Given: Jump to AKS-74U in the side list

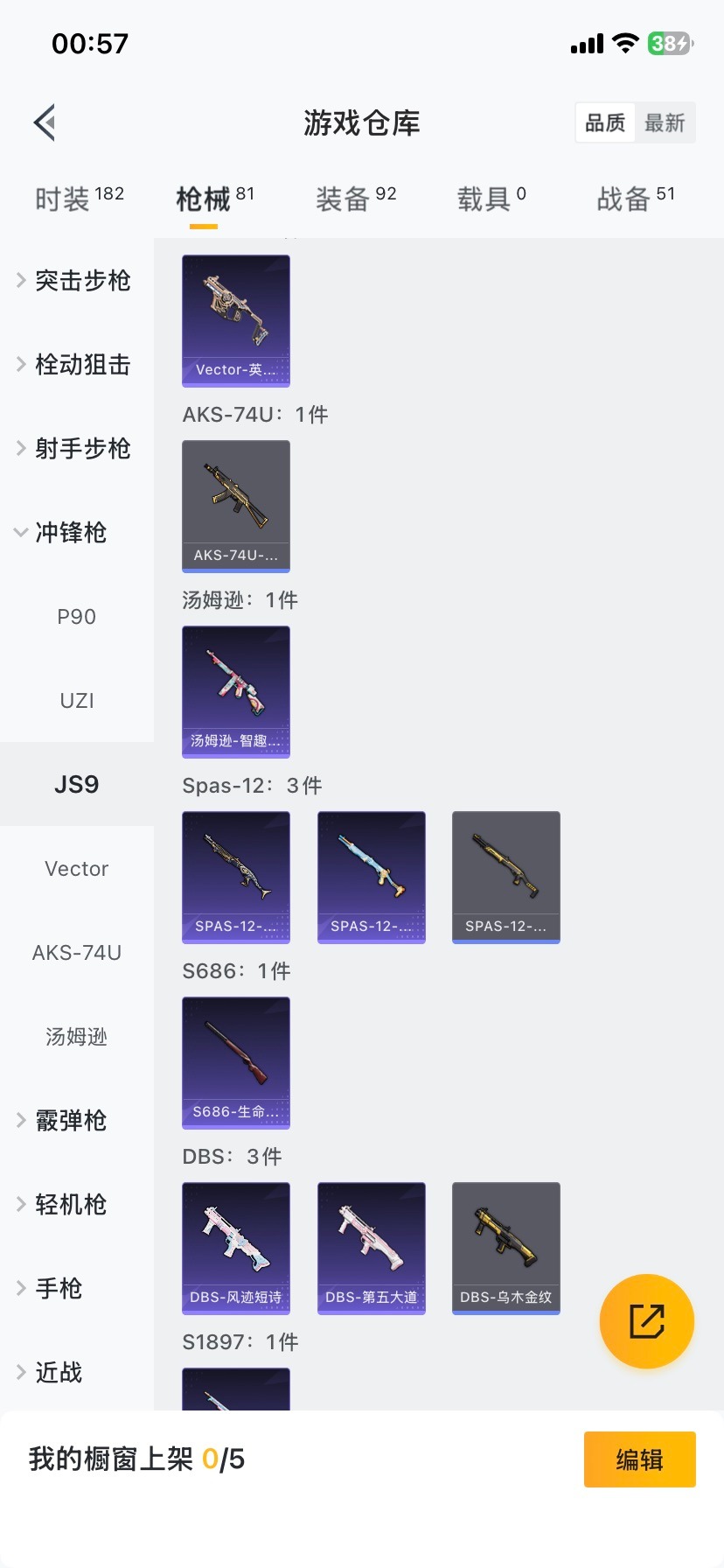Looking at the screenshot, I should tap(77, 953).
